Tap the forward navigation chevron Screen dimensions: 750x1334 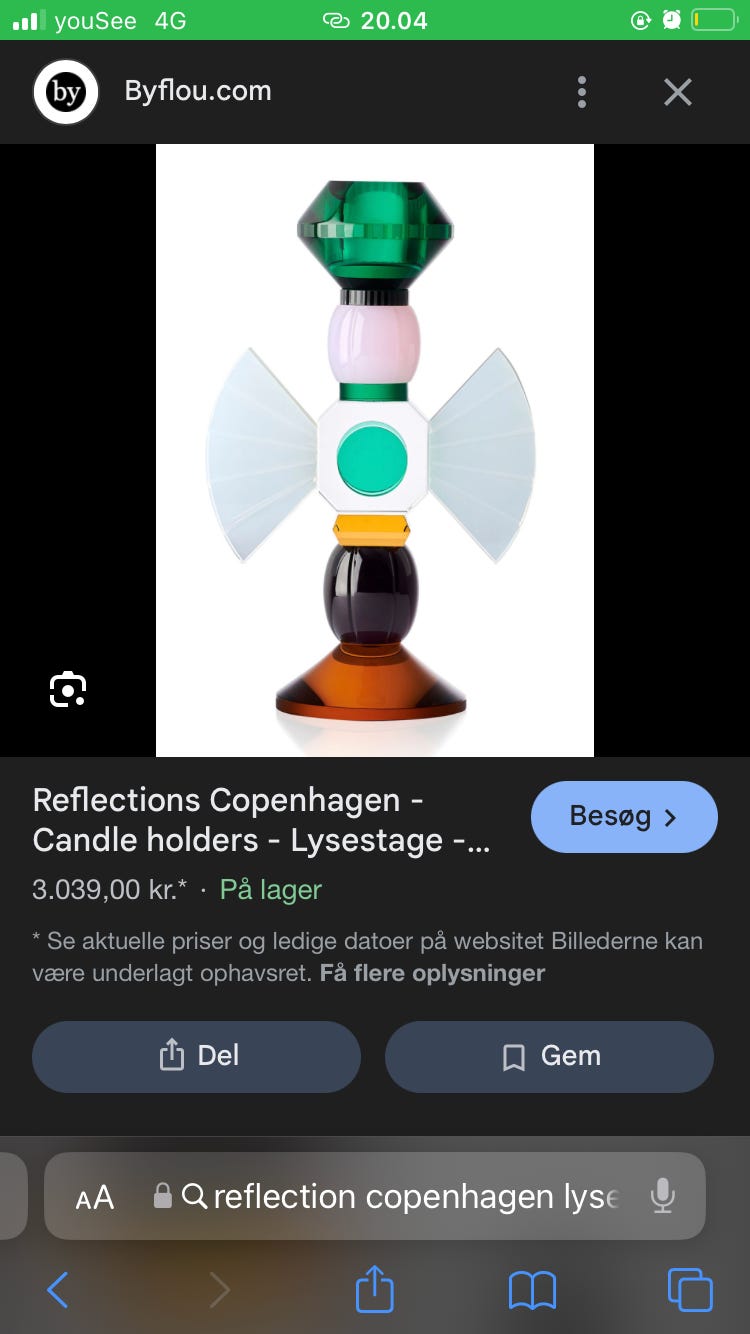[219, 1289]
